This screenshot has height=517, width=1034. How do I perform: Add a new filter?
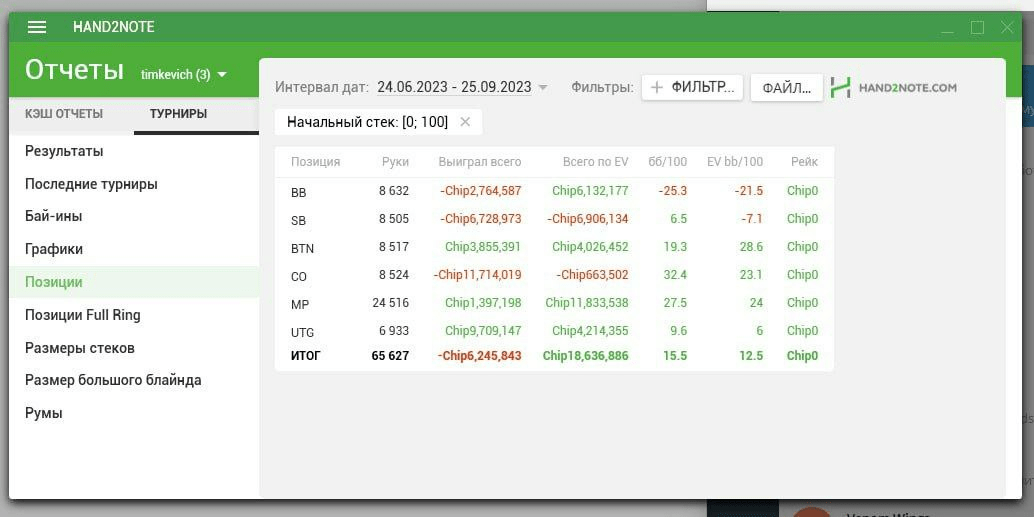click(x=693, y=87)
